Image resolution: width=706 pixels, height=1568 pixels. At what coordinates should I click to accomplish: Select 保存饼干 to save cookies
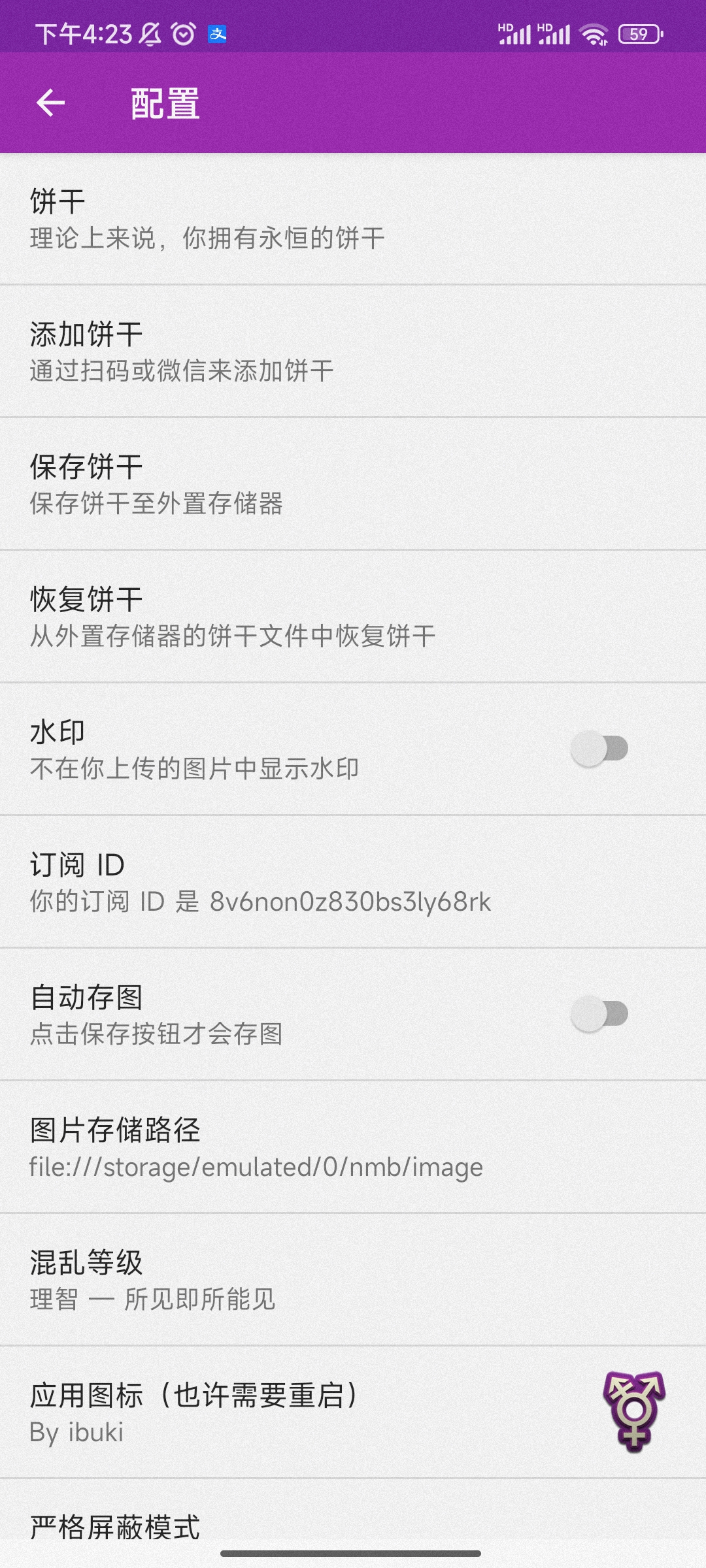tap(353, 484)
